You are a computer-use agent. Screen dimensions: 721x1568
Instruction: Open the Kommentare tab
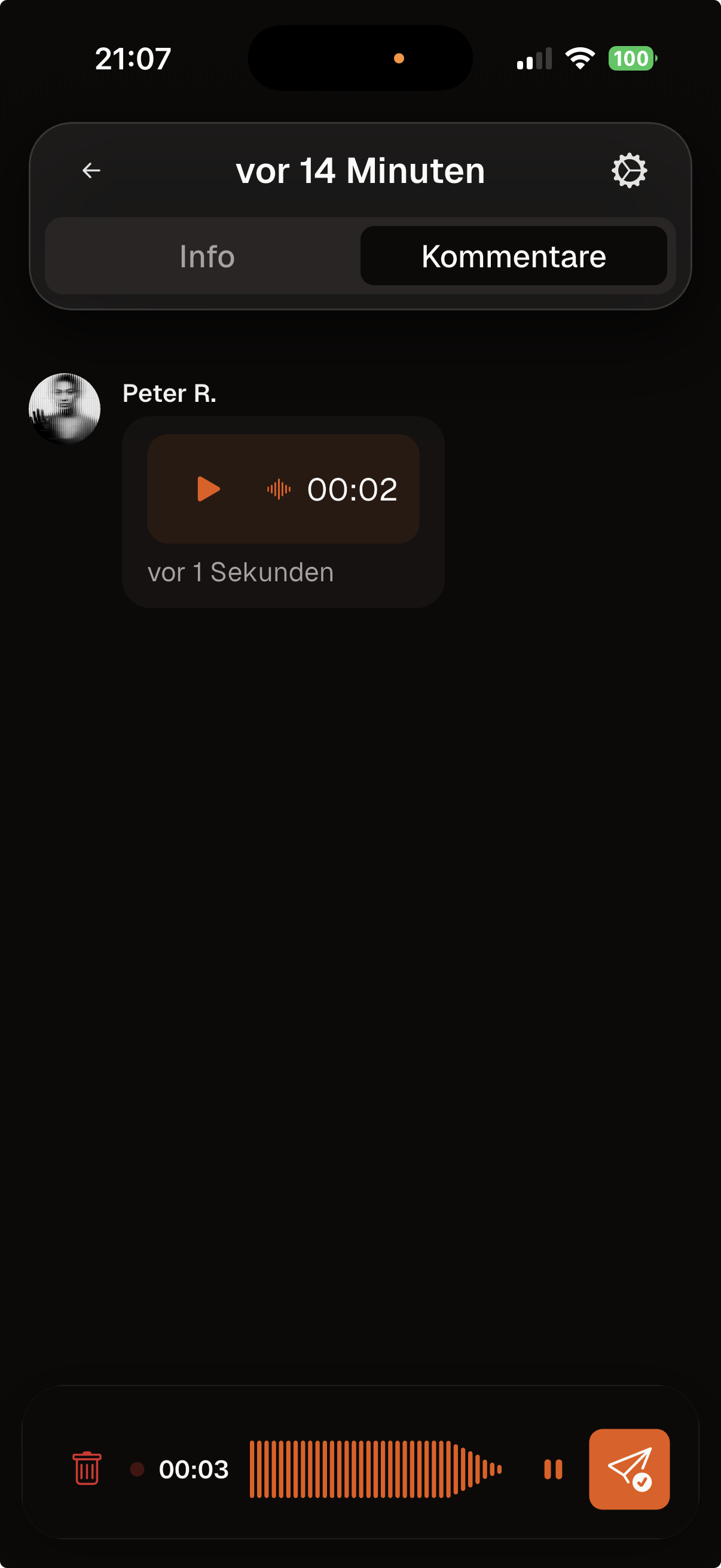pos(514,257)
